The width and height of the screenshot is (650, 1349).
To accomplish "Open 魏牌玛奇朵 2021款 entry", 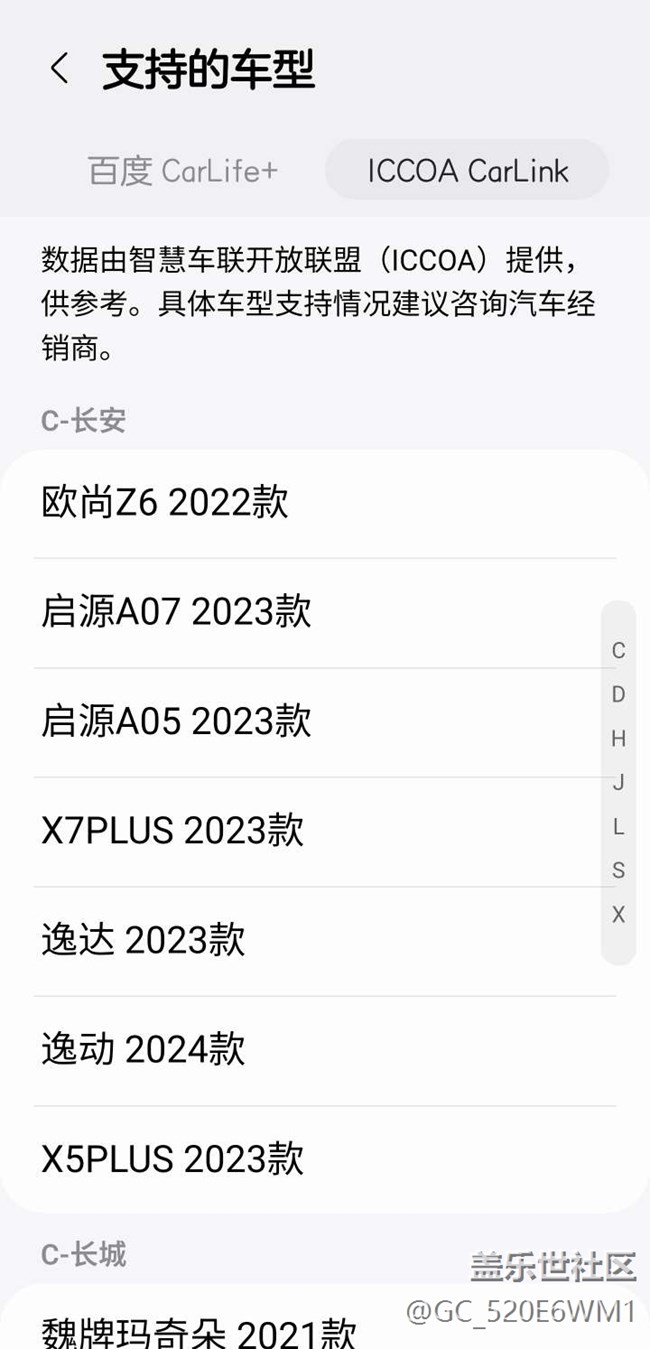I will coord(198,1332).
